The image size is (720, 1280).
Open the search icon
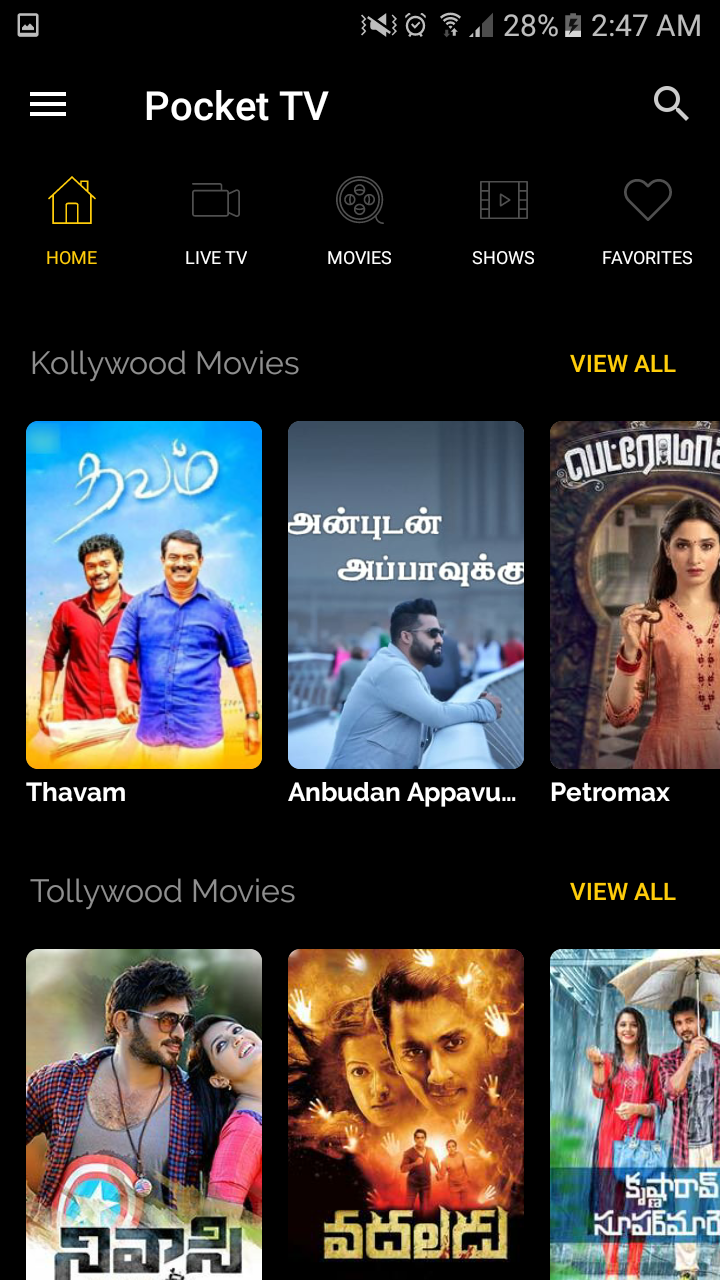coord(671,103)
